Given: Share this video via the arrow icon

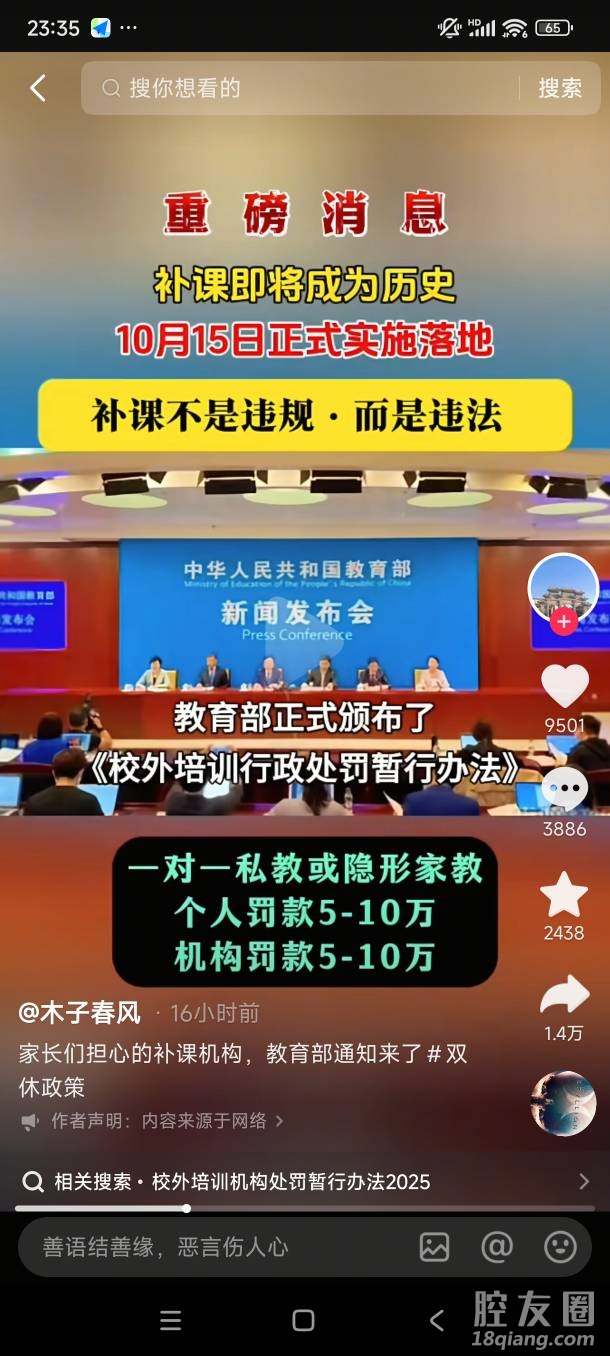Looking at the screenshot, I should [x=564, y=997].
